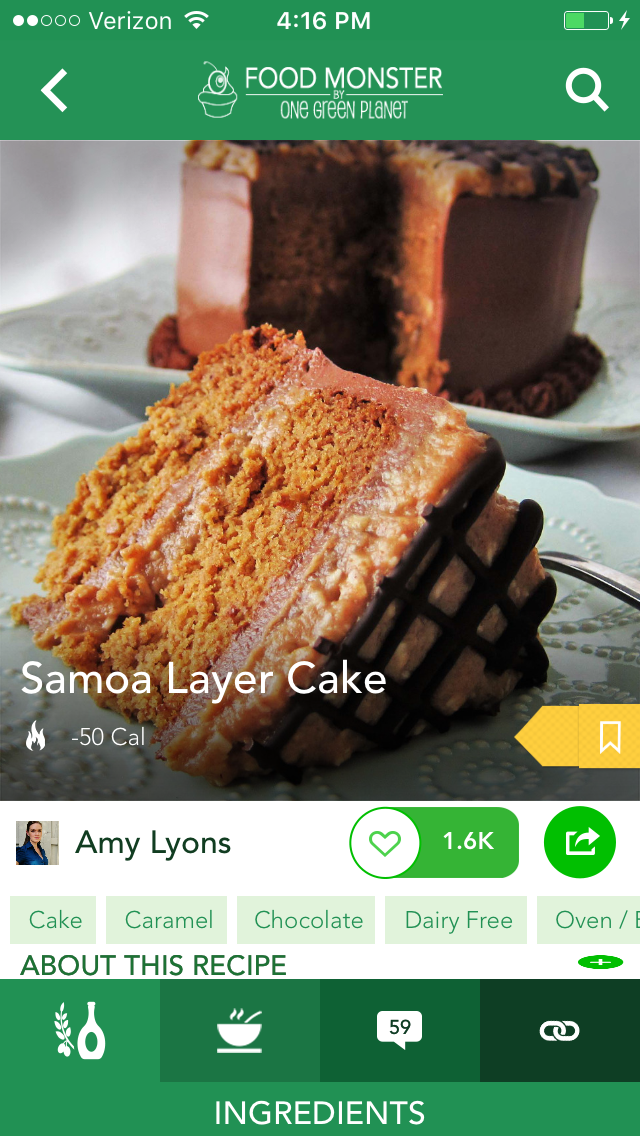Open the link tab with chain icon
This screenshot has height=1136, width=640.
(560, 1030)
